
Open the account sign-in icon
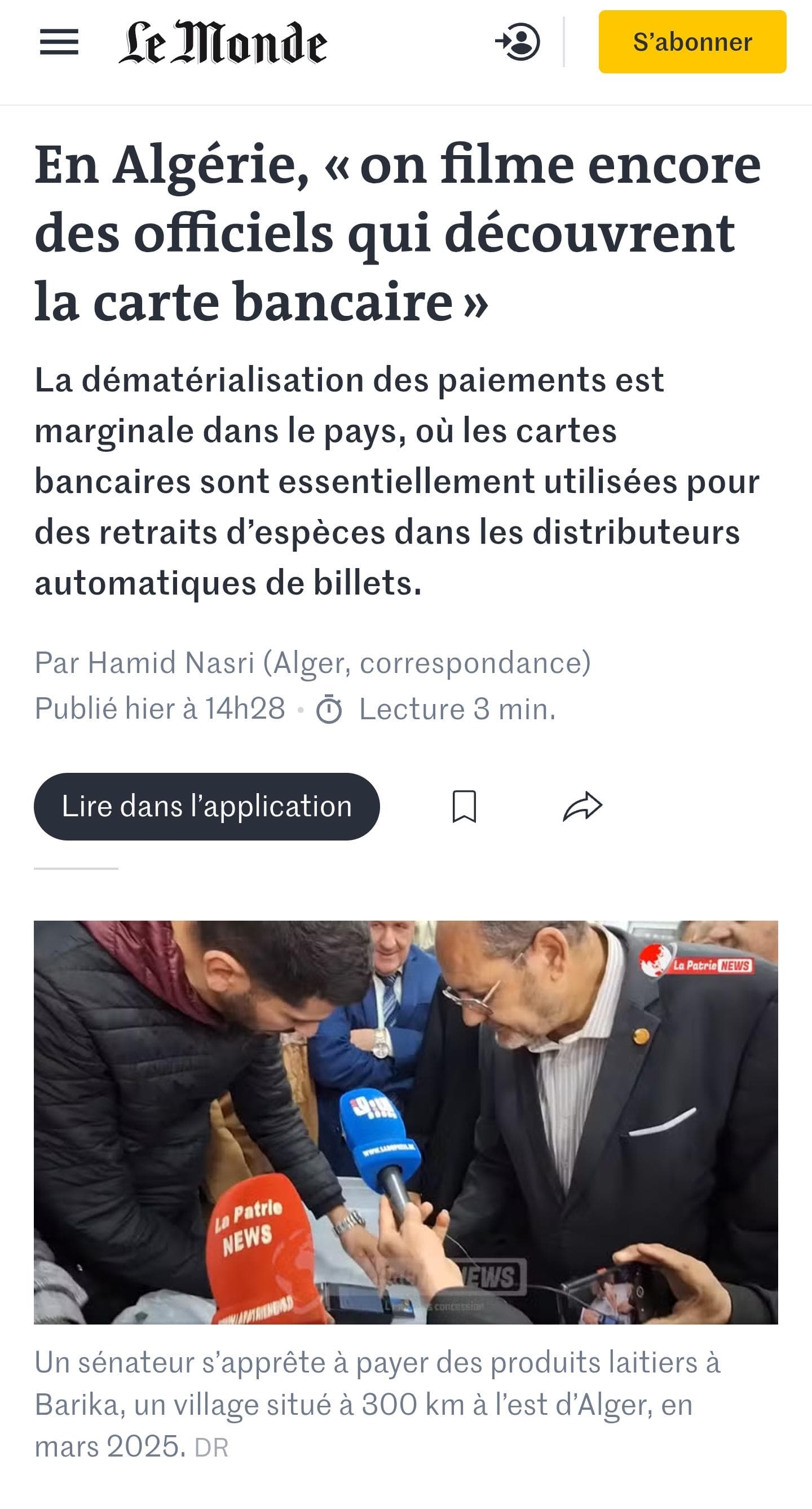pos(518,42)
